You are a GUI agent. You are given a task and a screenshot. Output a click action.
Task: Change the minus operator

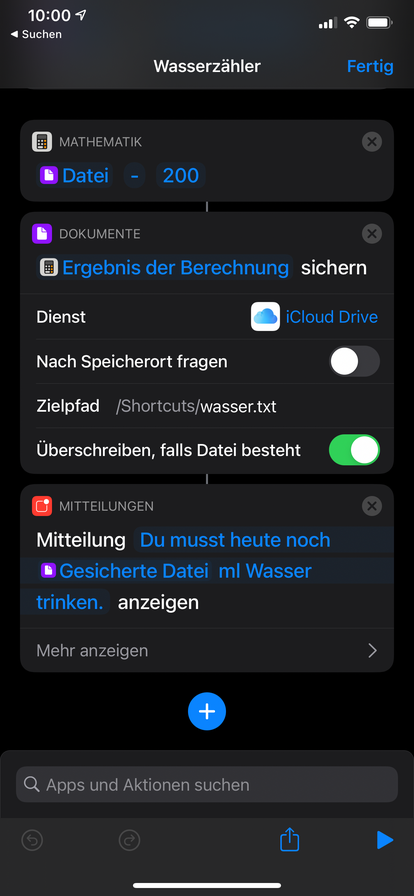(x=134, y=175)
